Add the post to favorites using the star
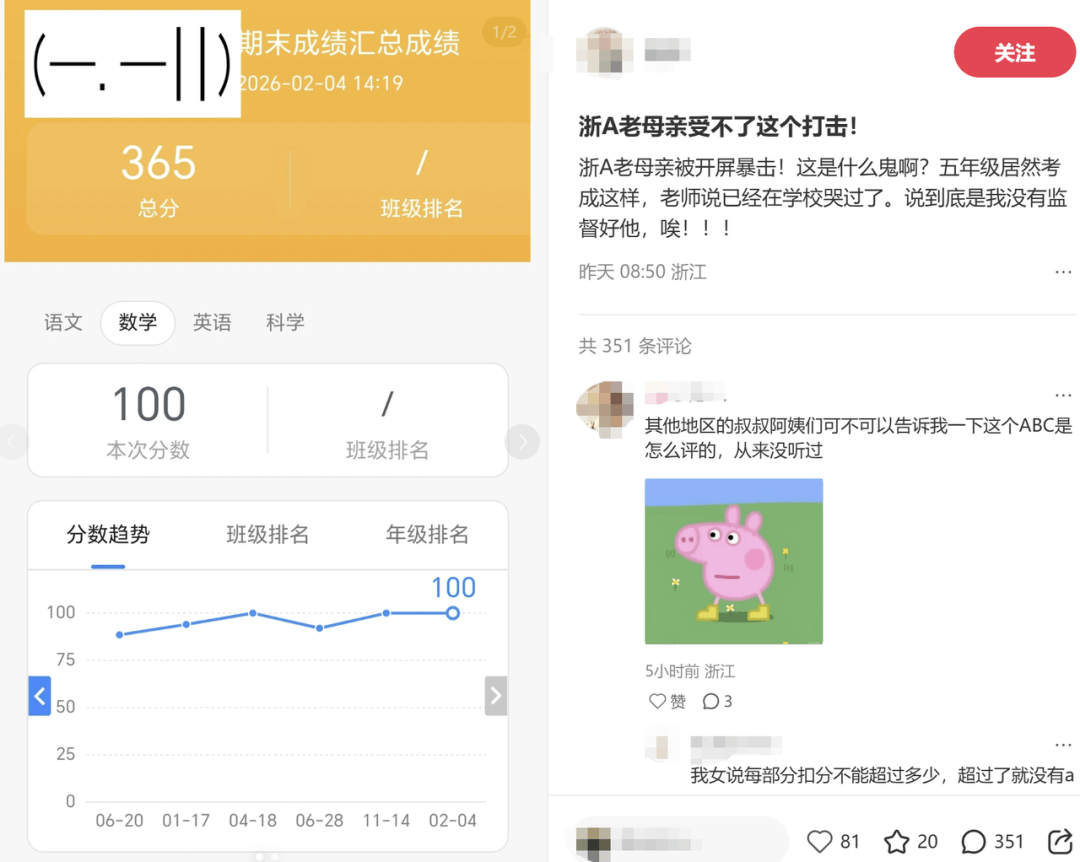Screen dimensions: 1080x862 [897, 841]
